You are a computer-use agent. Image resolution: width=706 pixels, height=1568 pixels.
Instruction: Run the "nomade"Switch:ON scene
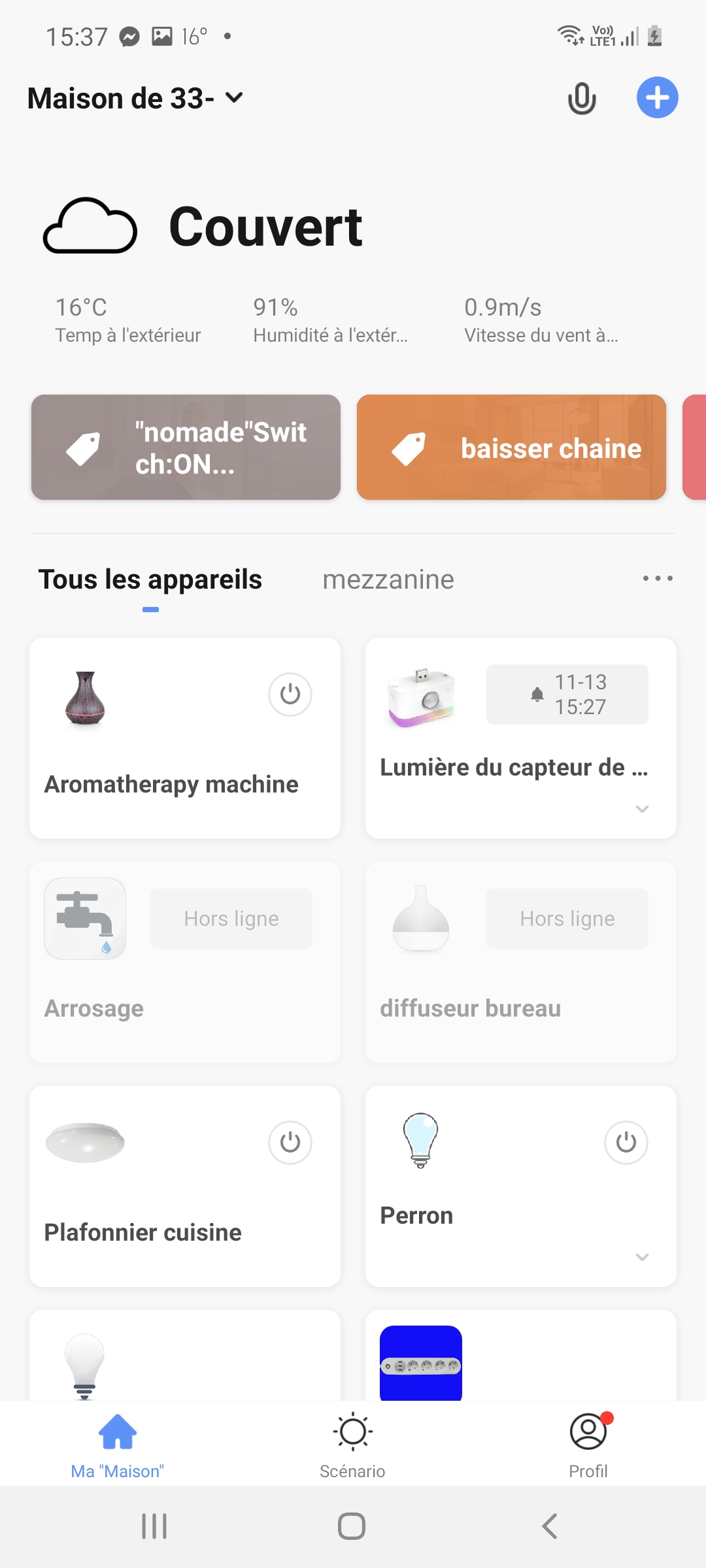point(186,448)
